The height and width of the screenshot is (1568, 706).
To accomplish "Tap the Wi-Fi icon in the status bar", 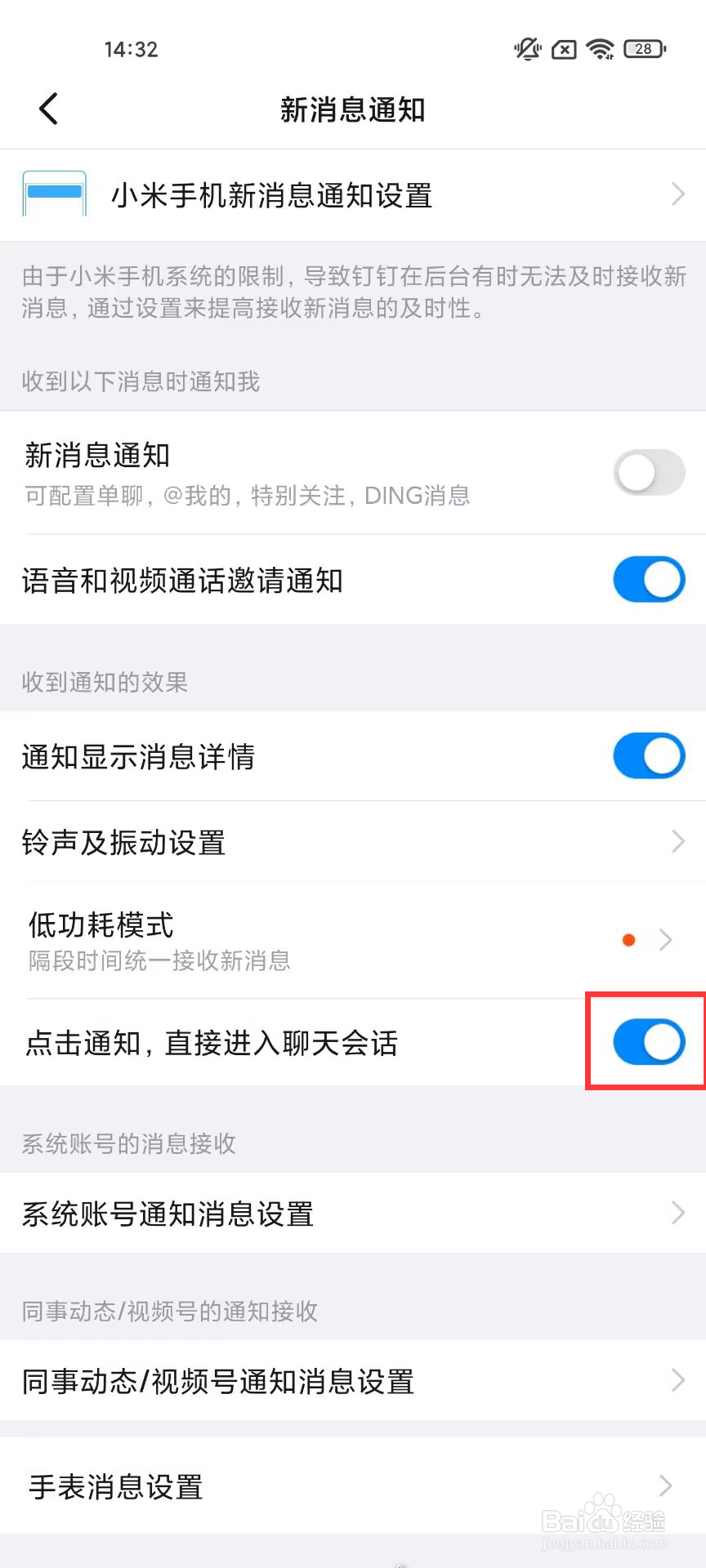I will [601, 49].
